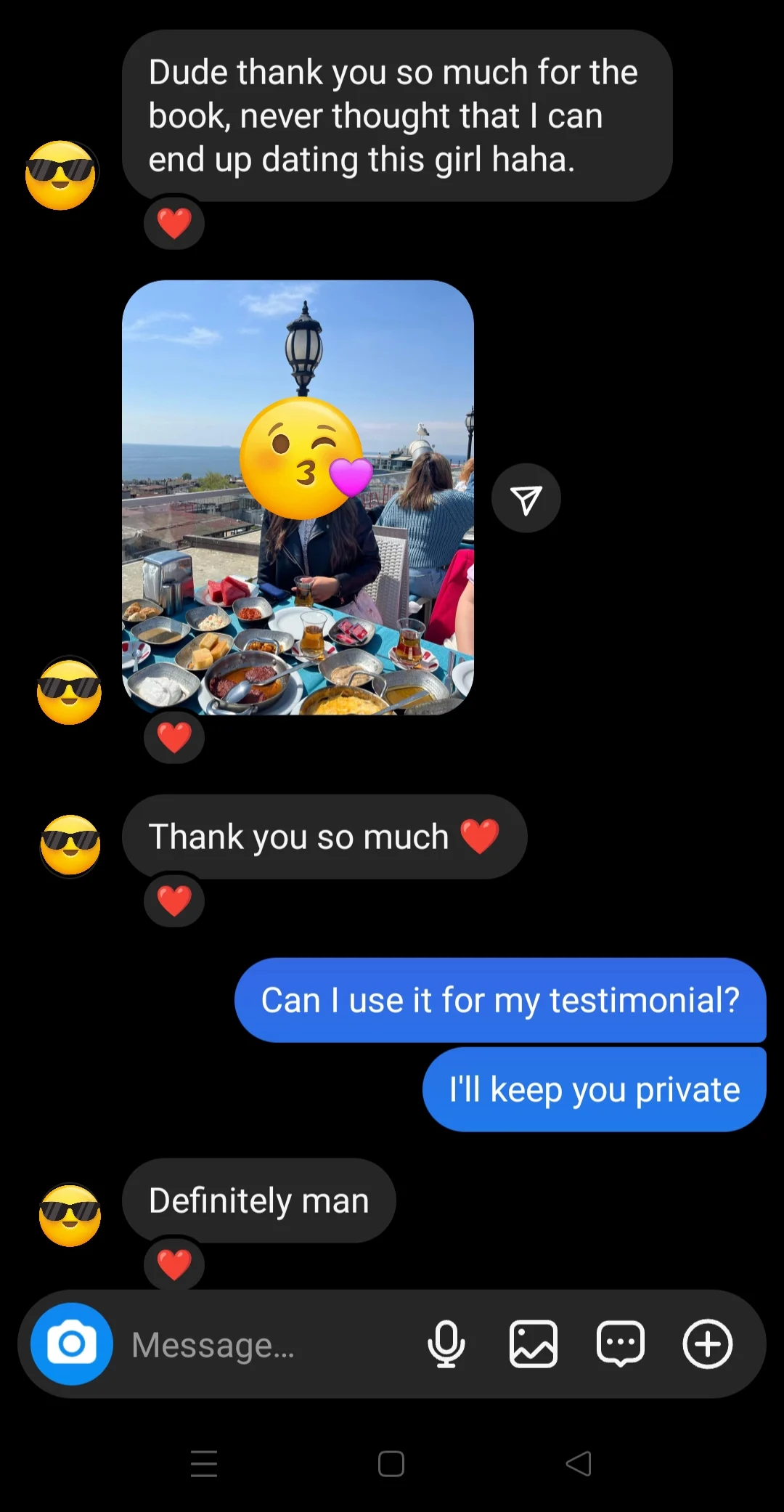Tap the heart reaction on the first message

pyautogui.click(x=173, y=223)
